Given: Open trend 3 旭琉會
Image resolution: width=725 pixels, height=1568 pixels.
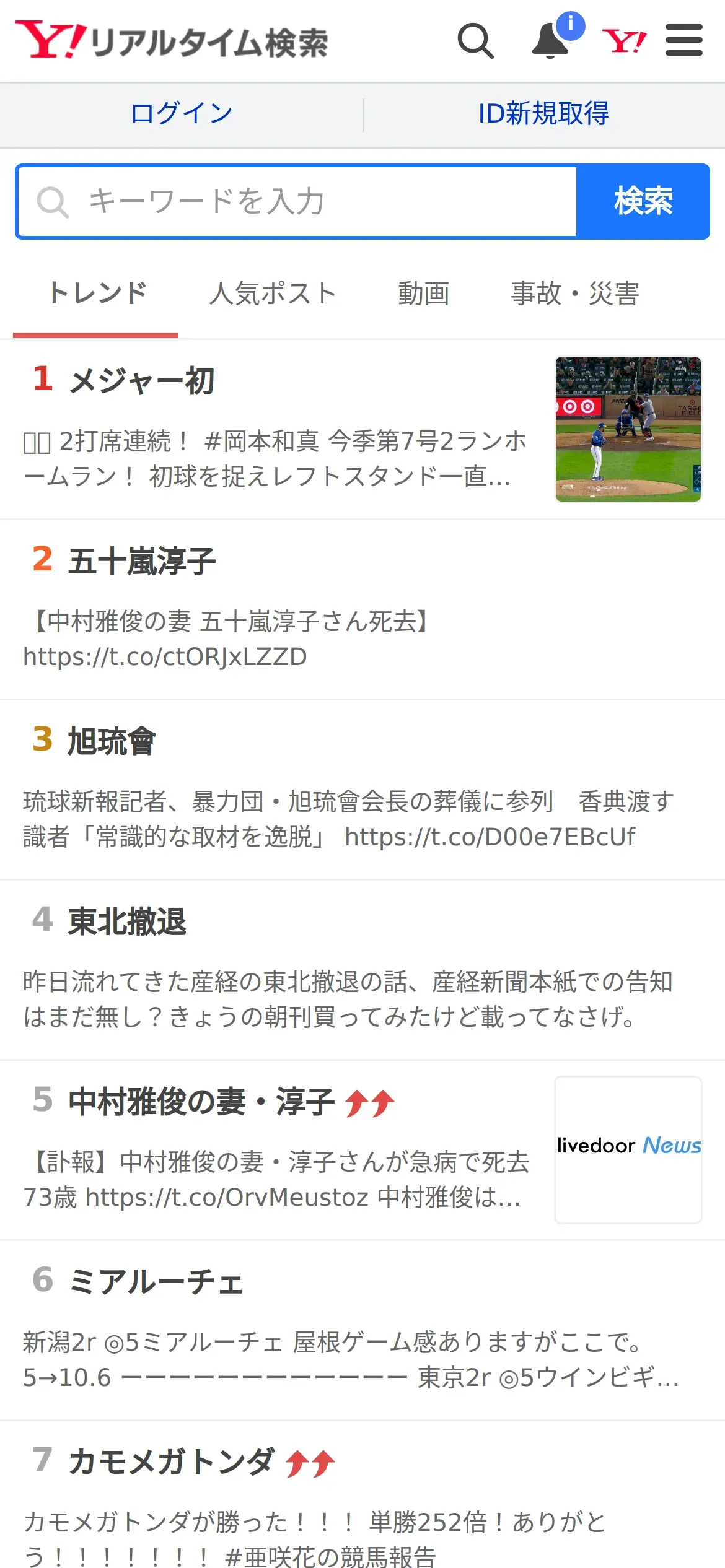Looking at the screenshot, I should click(x=362, y=790).
